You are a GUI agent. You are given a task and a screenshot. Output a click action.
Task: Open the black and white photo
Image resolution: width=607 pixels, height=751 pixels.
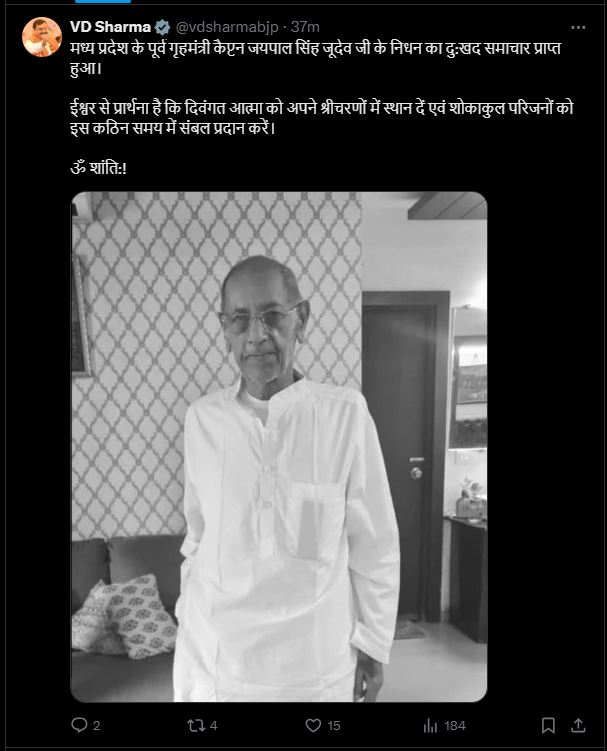tap(278, 446)
